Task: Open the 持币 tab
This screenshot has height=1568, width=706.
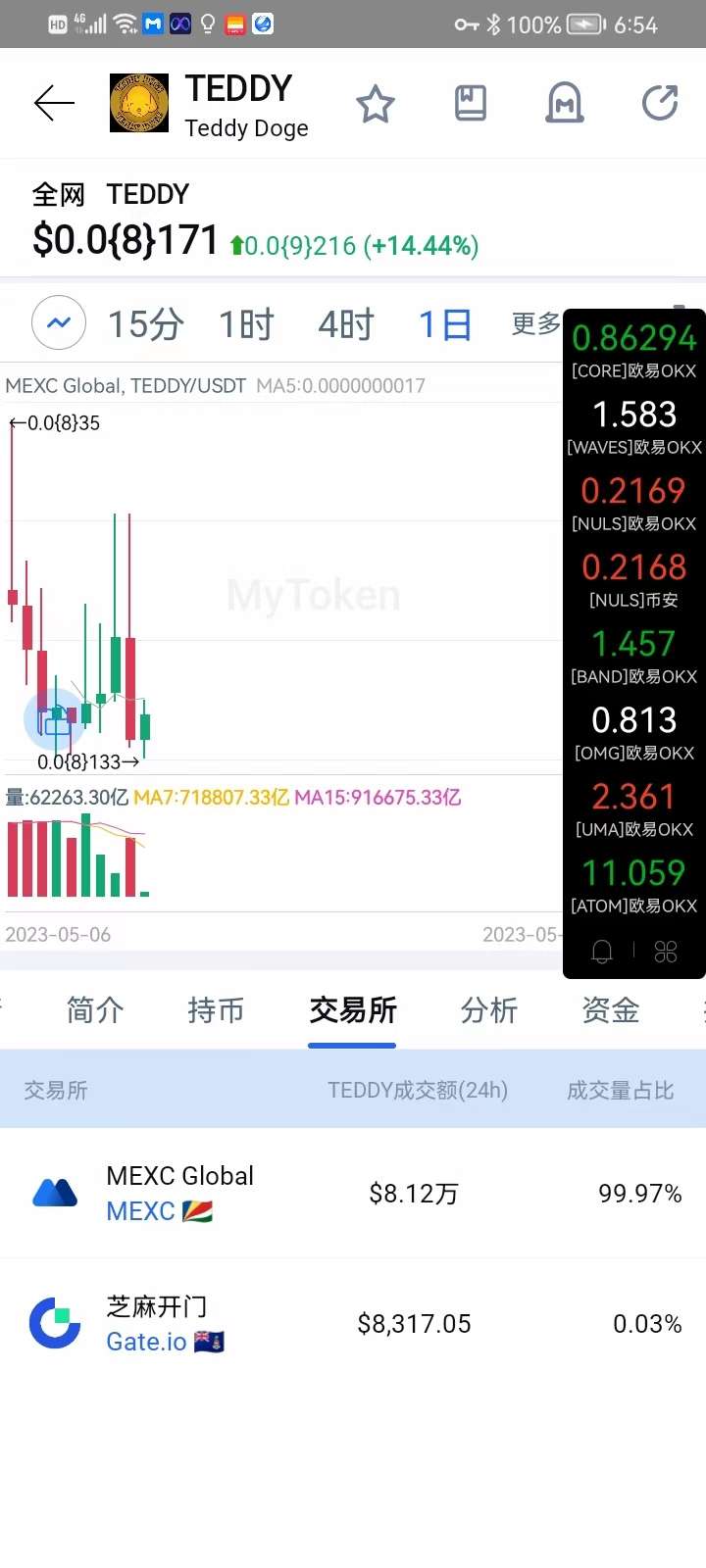Action: [x=216, y=1010]
